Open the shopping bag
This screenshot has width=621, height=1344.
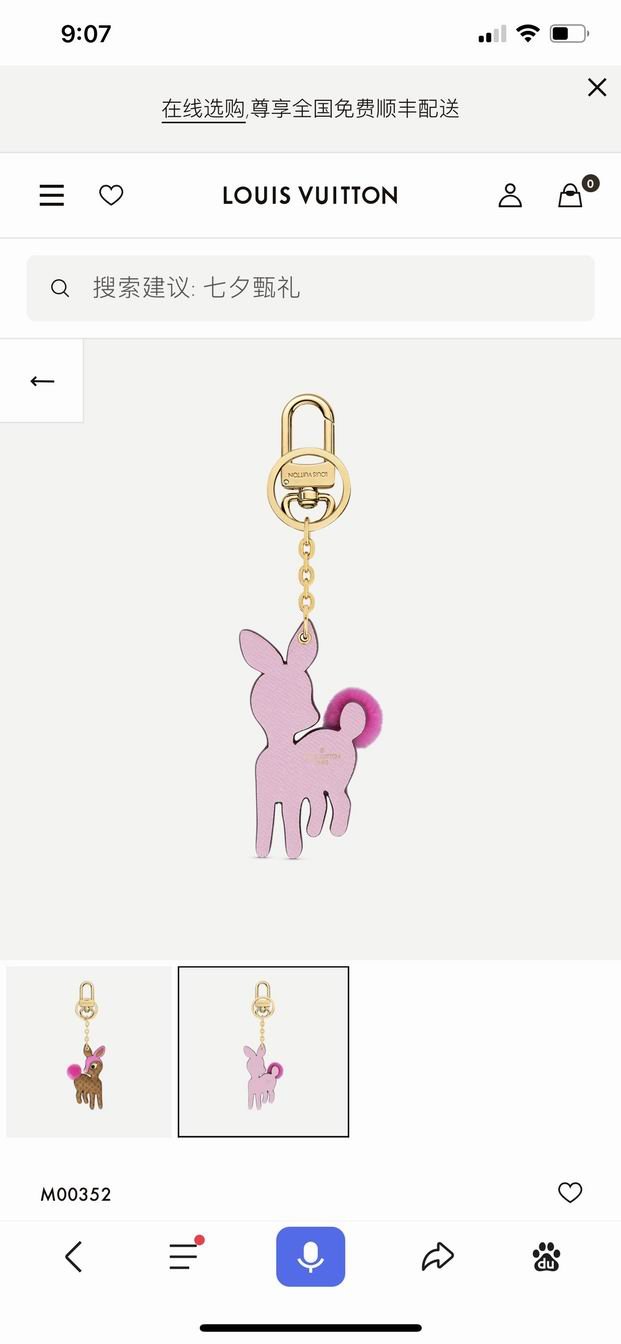(571, 195)
